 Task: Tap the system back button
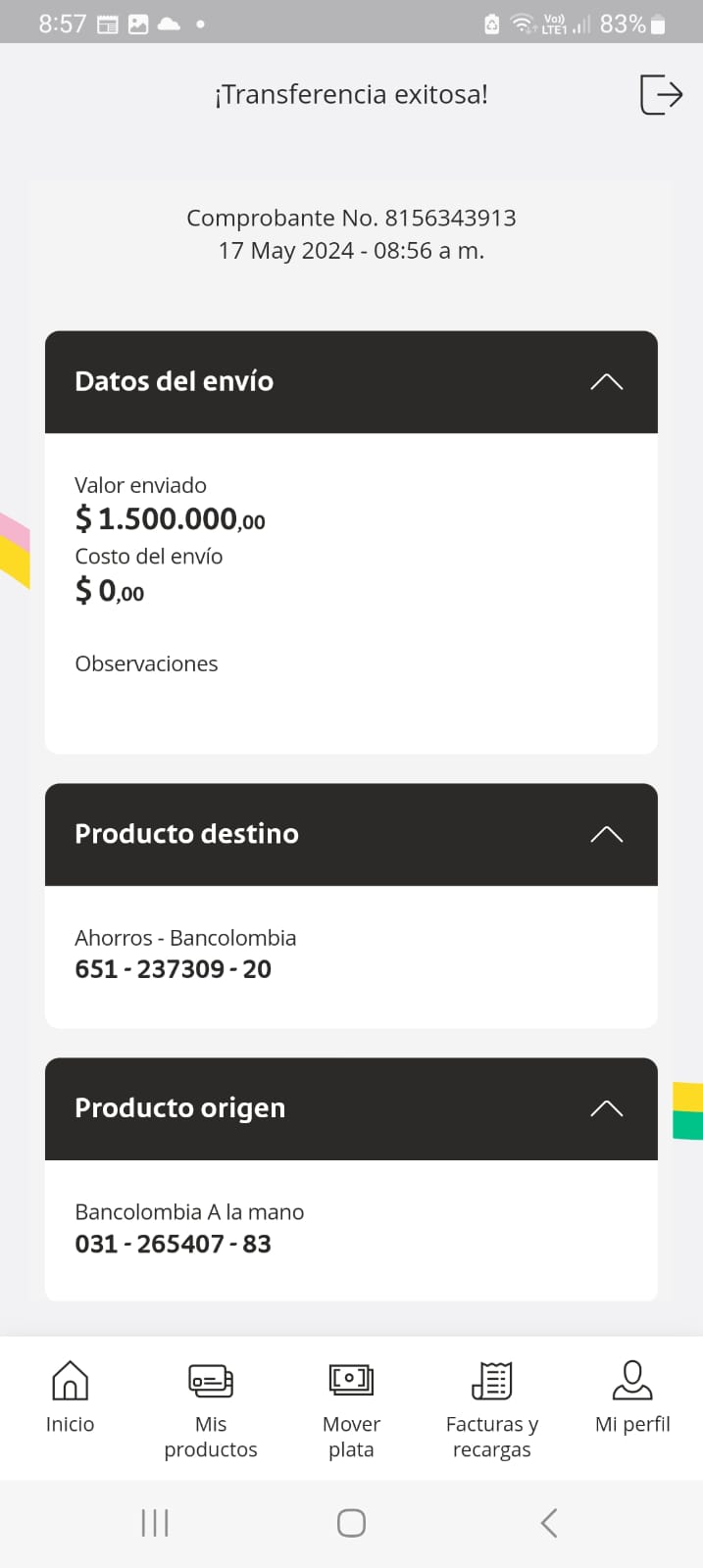pos(549,1523)
